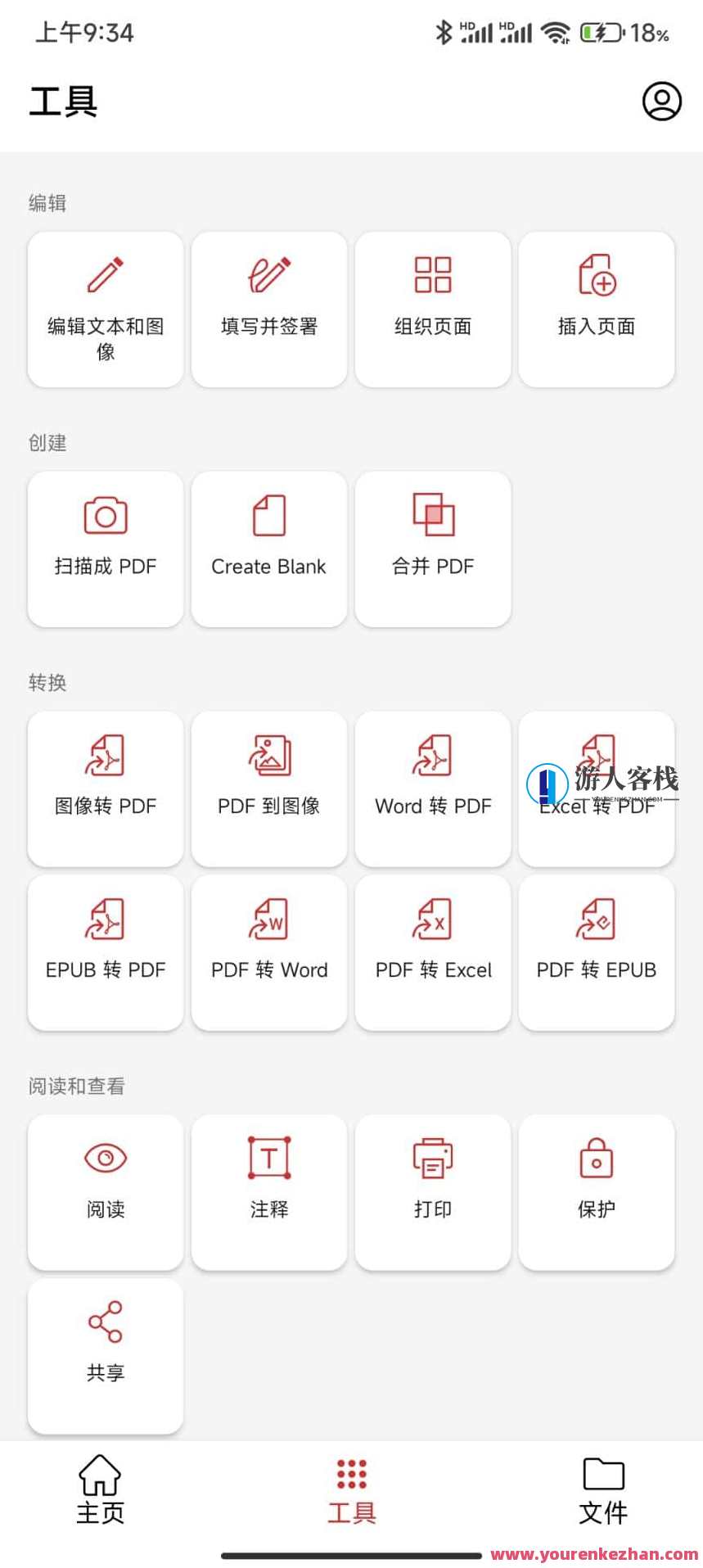This screenshot has height=1568, width=703.
Task: Open the 编辑文本和图像 tool
Action: tap(105, 309)
